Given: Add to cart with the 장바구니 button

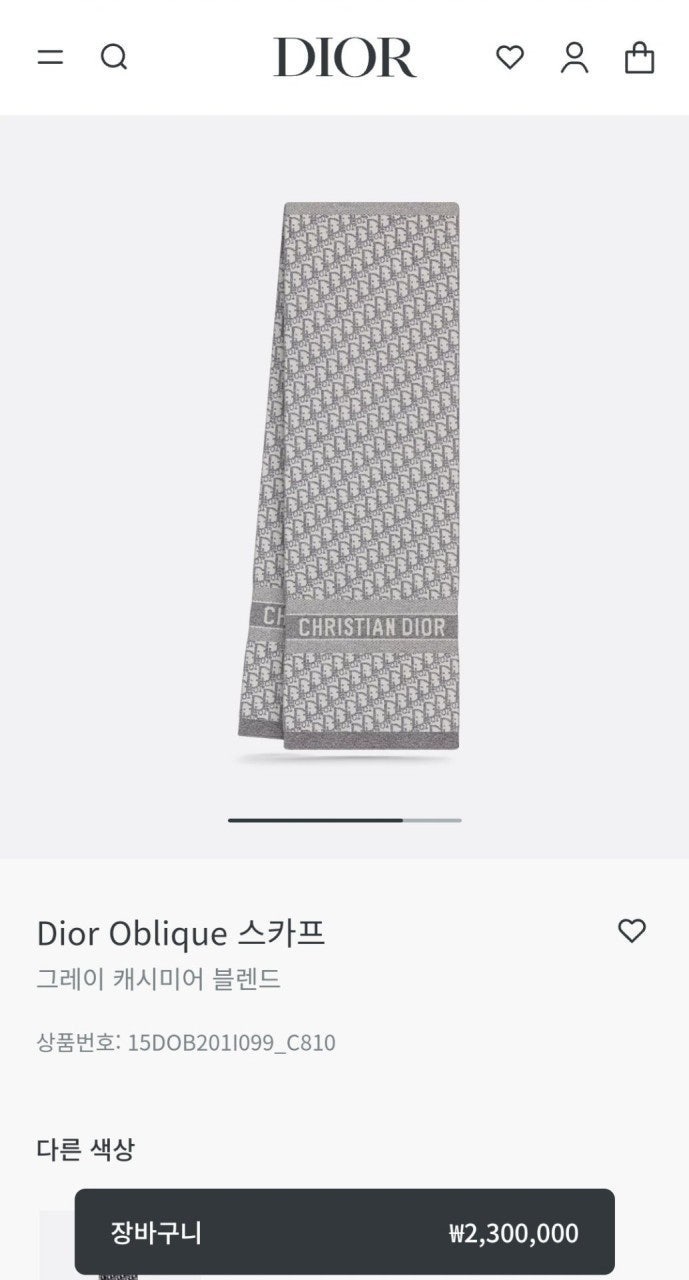Looking at the screenshot, I should click(x=344, y=1232).
